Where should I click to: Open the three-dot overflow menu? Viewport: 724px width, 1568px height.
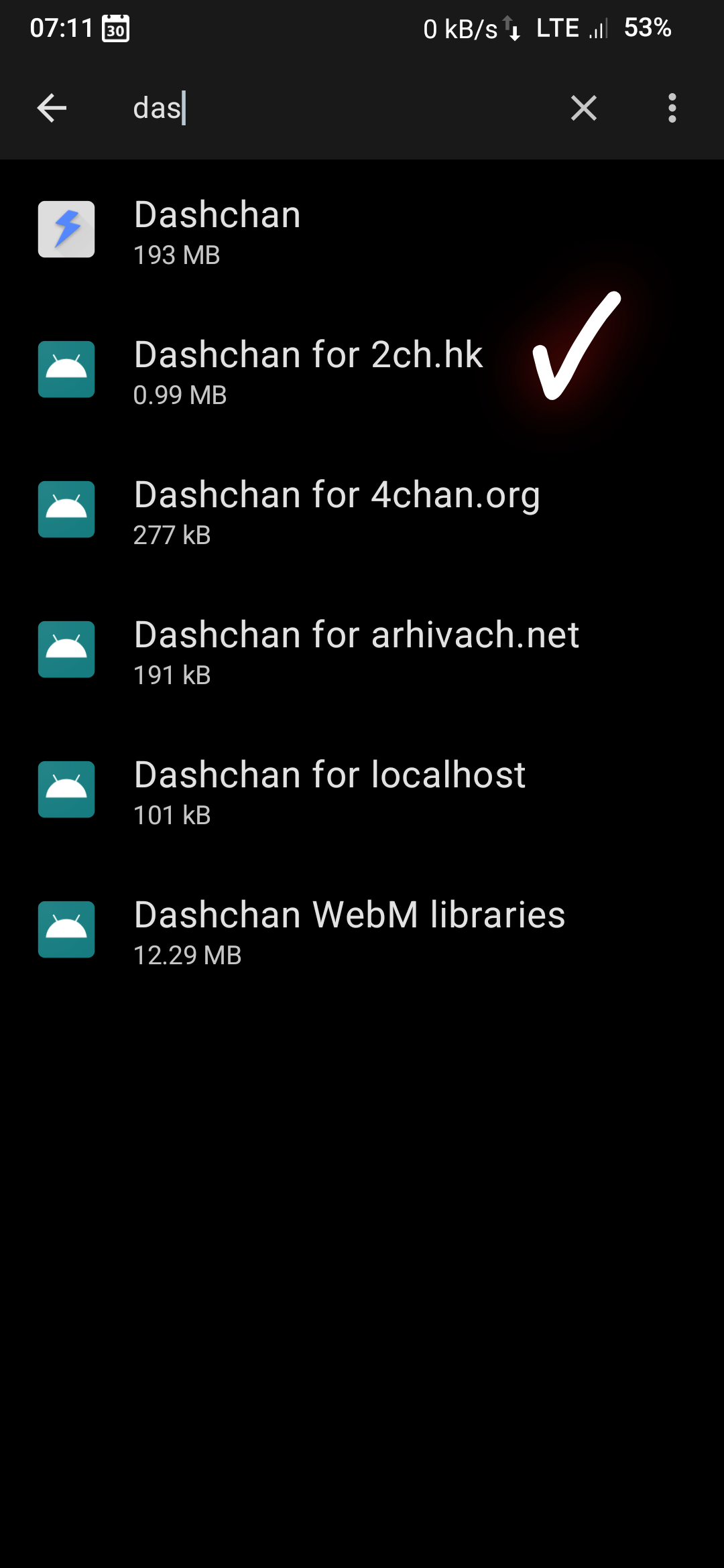click(672, 108)
